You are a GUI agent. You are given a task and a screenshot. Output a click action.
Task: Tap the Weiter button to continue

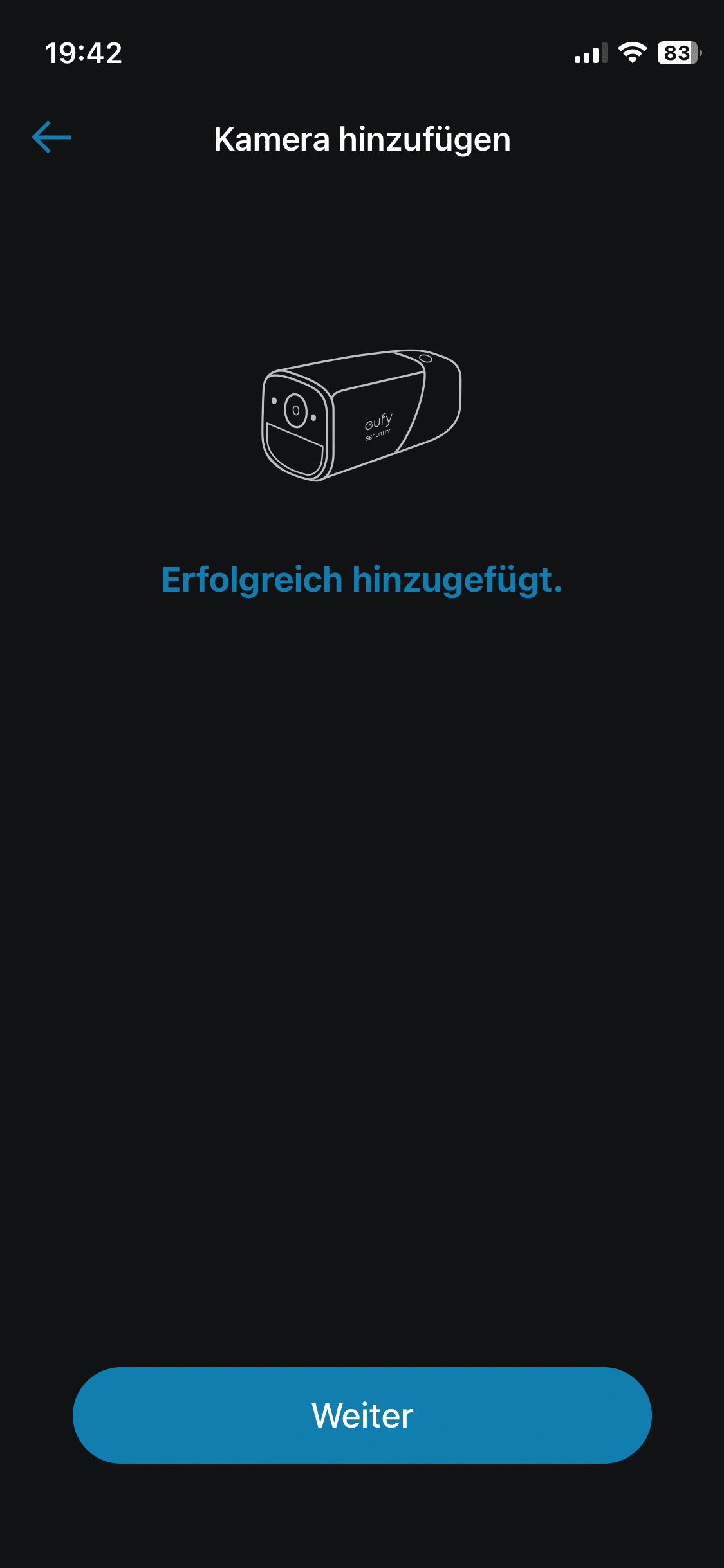point(362,1415)
